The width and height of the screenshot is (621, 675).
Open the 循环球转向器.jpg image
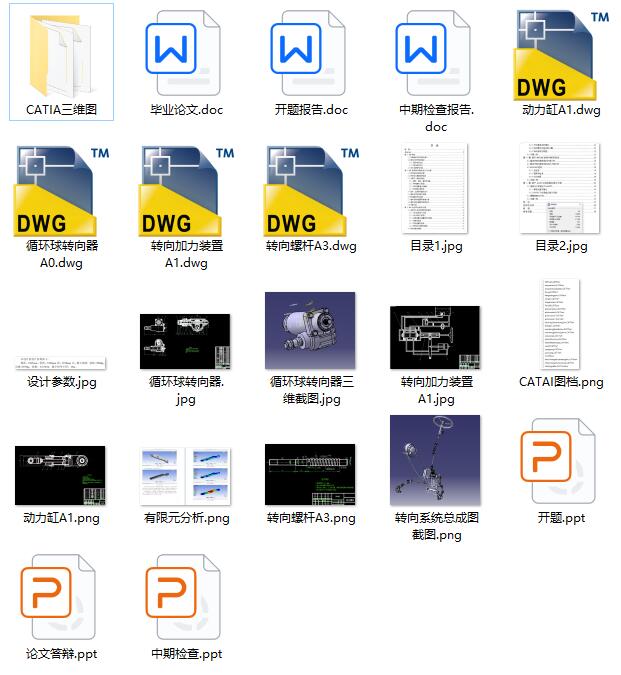click(x=185, y=340)
